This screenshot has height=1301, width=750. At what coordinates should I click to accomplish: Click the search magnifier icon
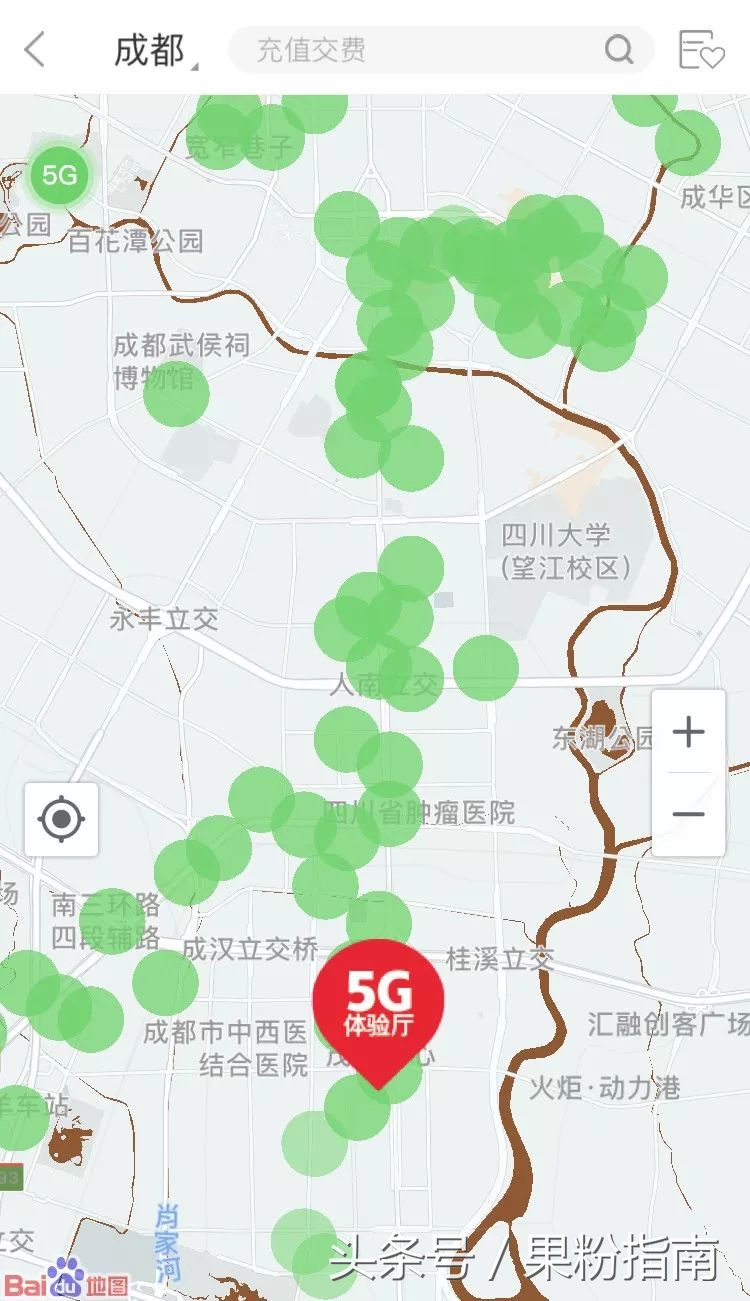pos(620,48)
